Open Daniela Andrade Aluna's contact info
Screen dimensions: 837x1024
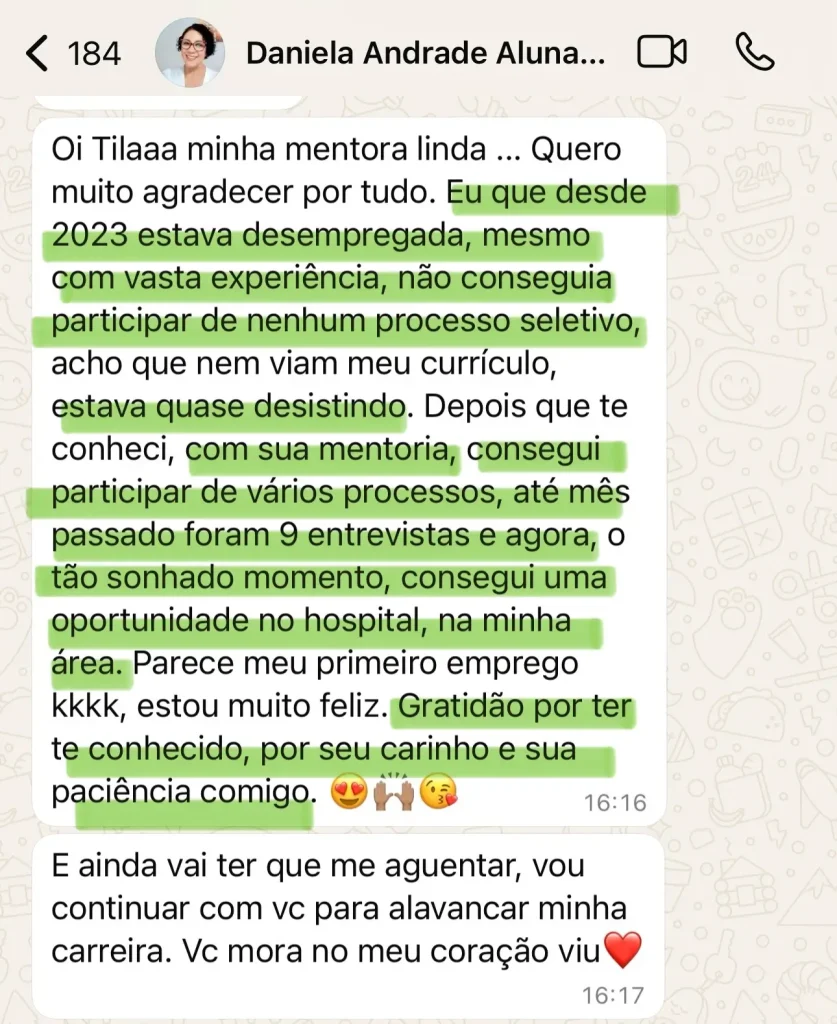[x=426, y=53]
